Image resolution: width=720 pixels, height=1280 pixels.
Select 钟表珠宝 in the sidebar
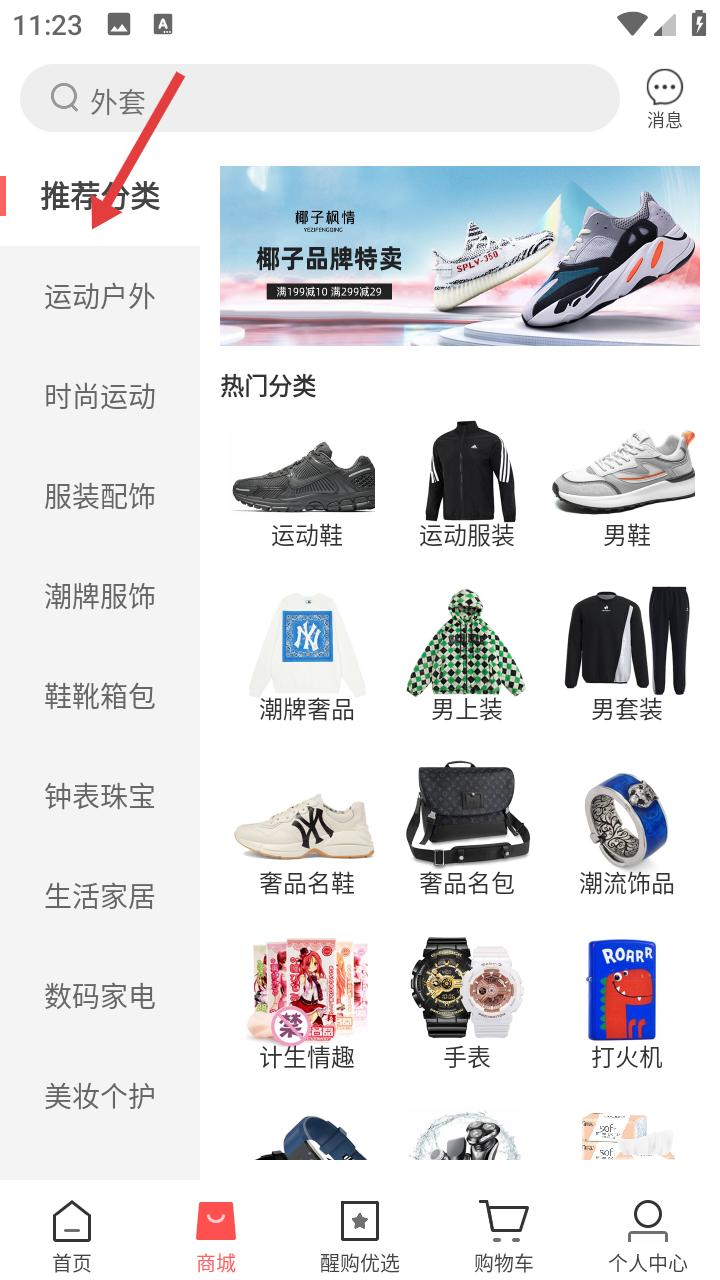[100, 796]
